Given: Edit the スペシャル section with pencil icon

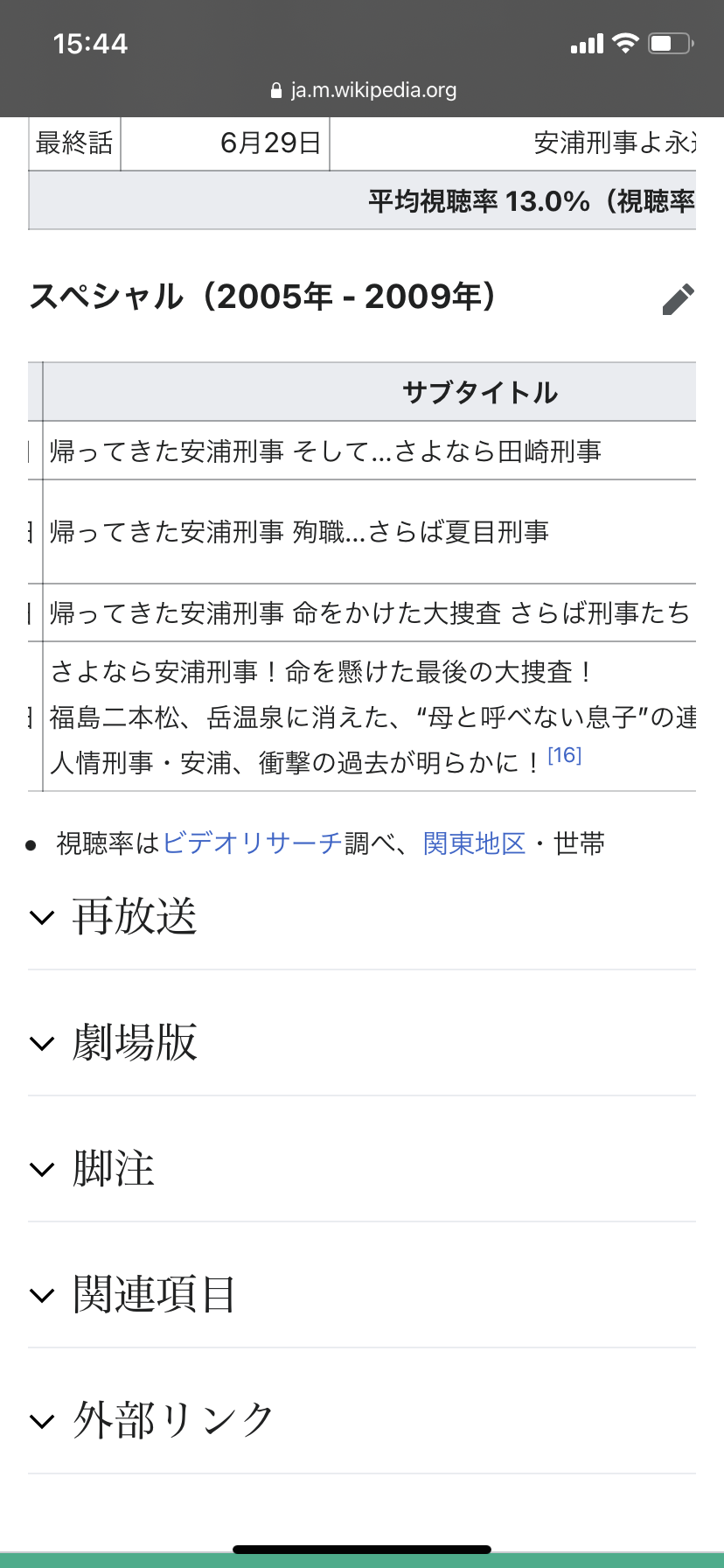Looking at the screenshot, I should 679,298.
